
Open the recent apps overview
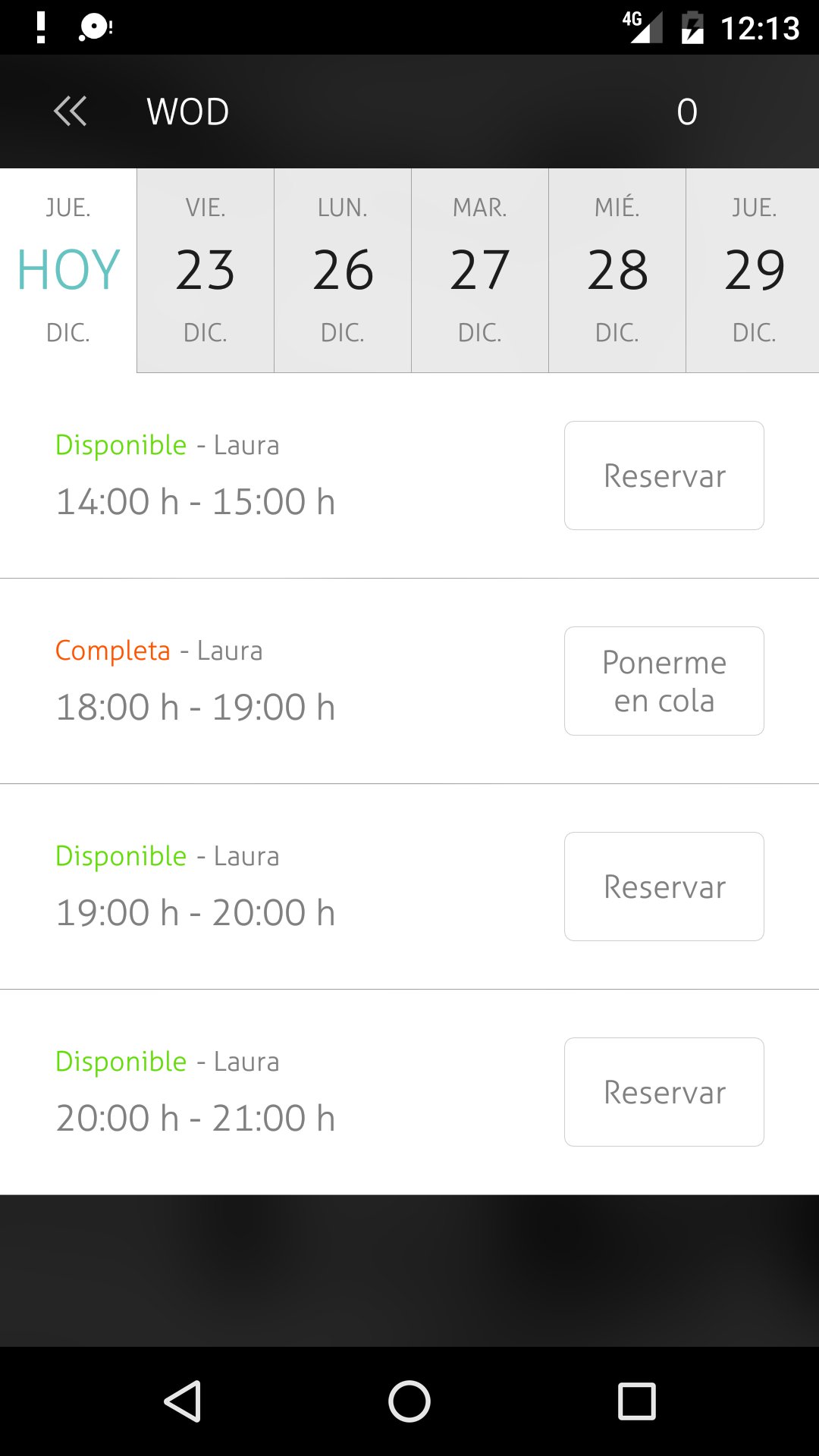coord(637,1401)
